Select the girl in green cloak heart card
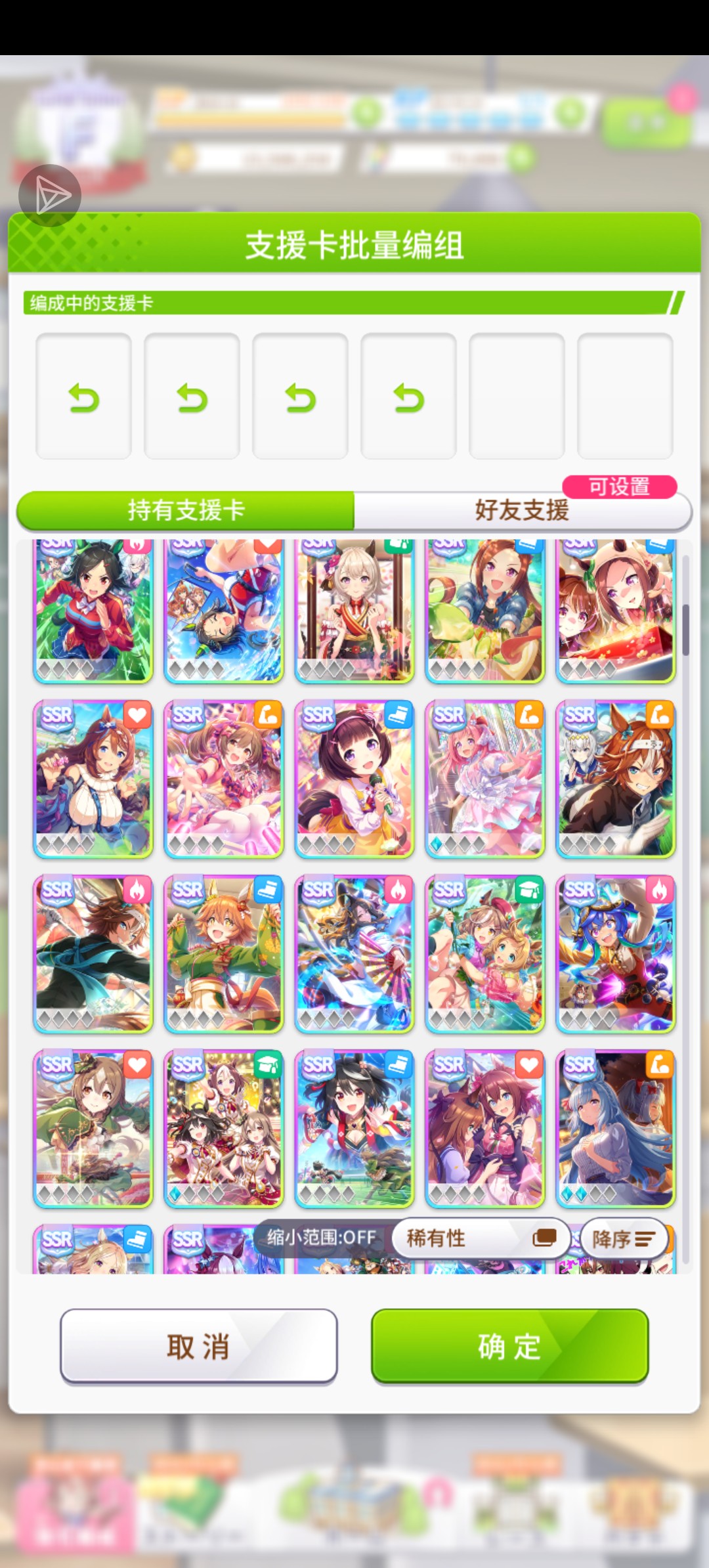 [93, 1129]
